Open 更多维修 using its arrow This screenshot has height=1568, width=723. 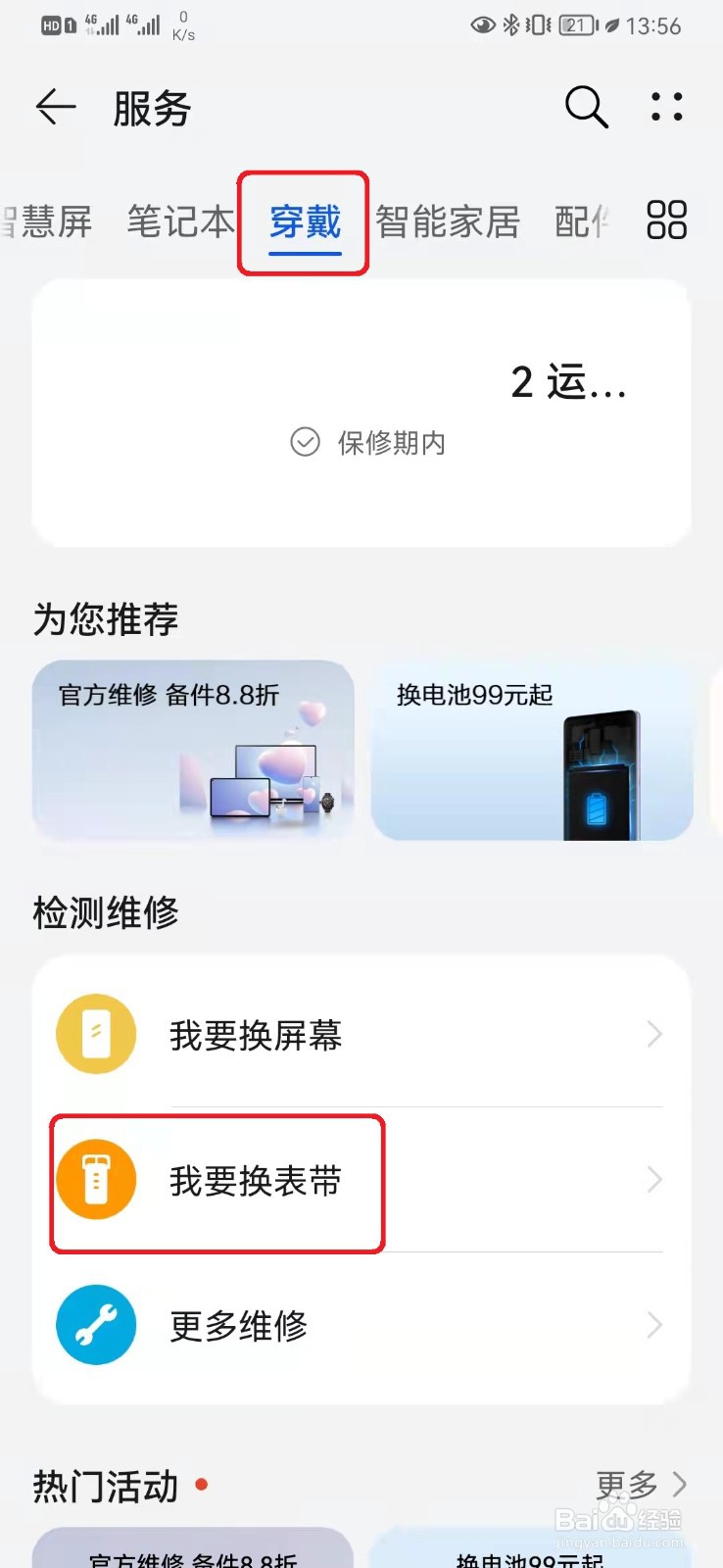pos(654,1325)
